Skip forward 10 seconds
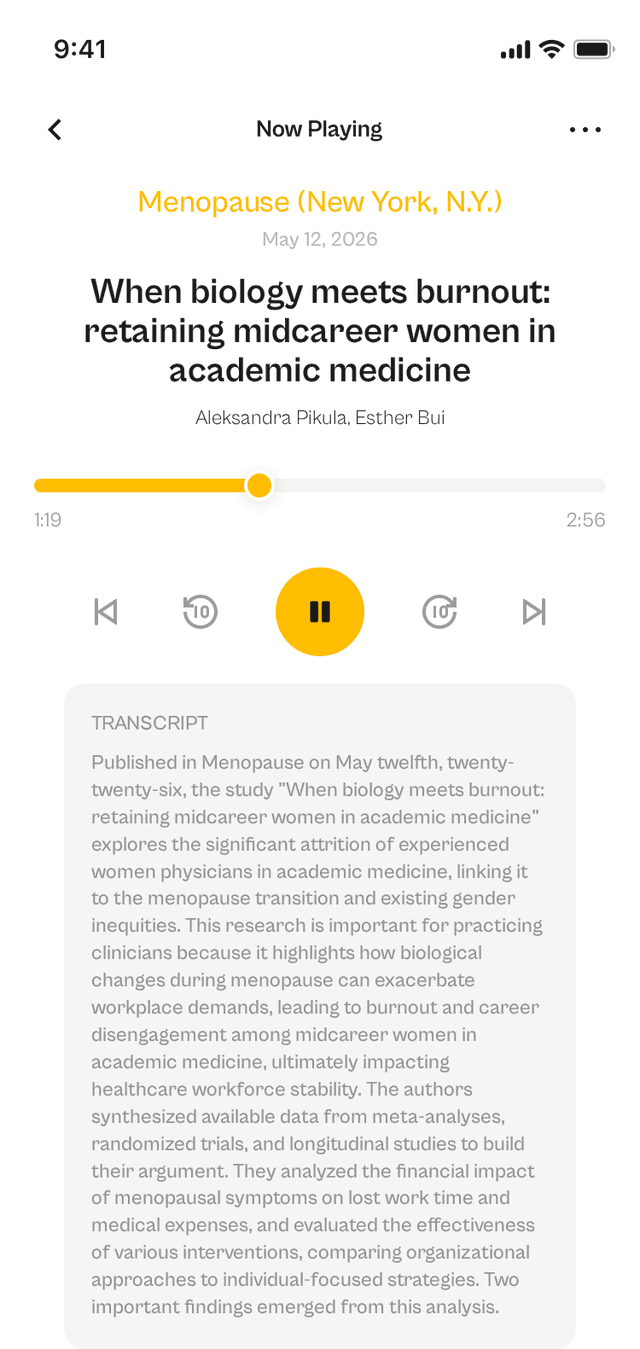This screenshot has height=1349, width=640. (x=440, y=611)
